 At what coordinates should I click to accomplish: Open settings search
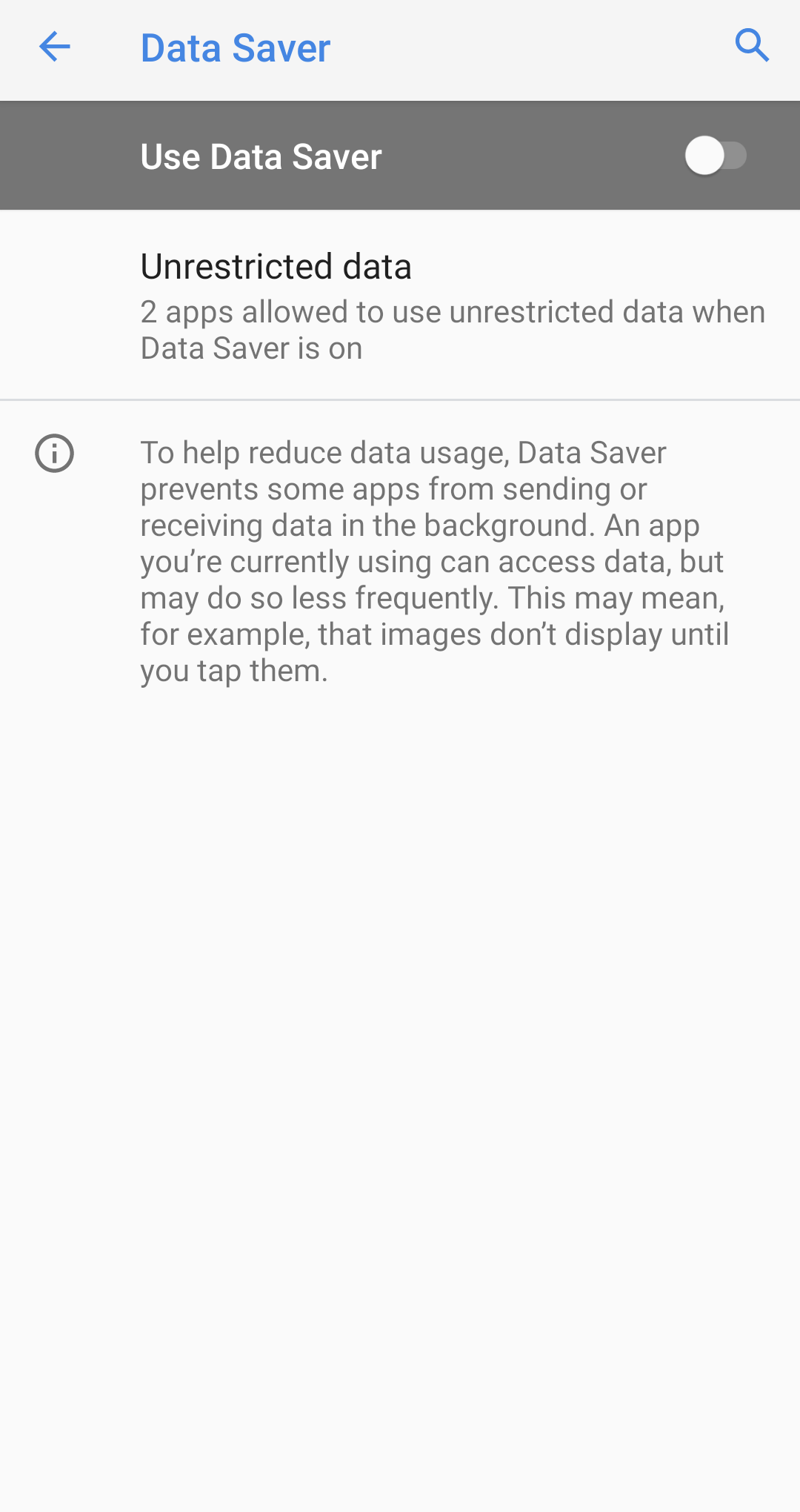coord(752,46)
